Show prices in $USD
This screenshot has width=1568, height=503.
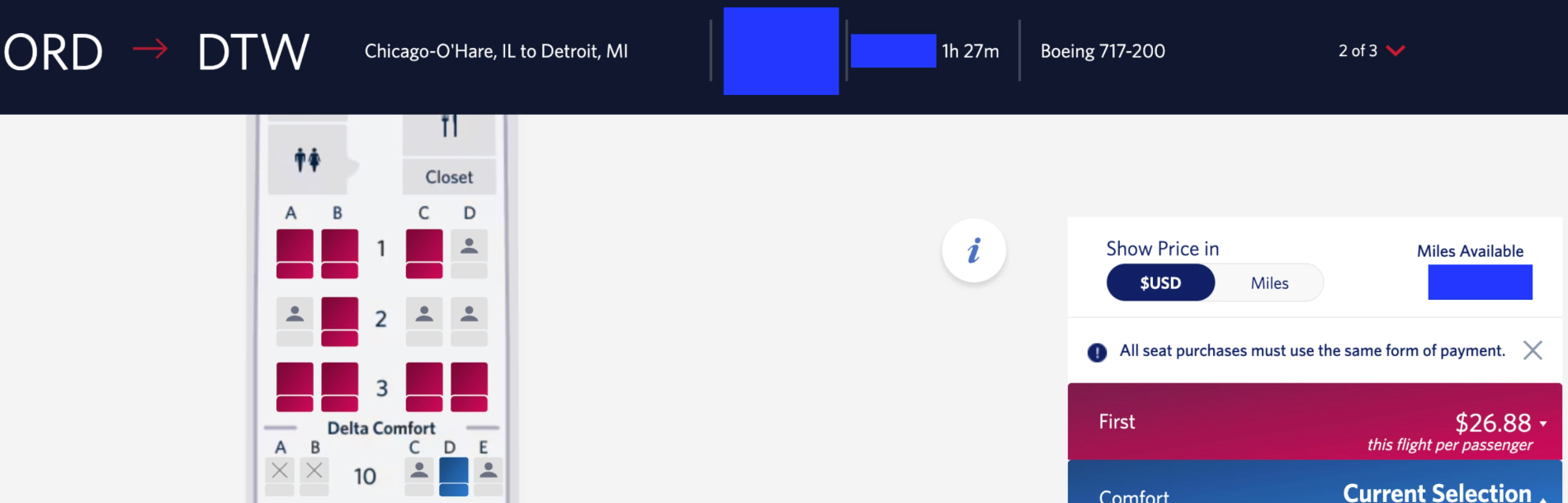tap(1160, 283)
